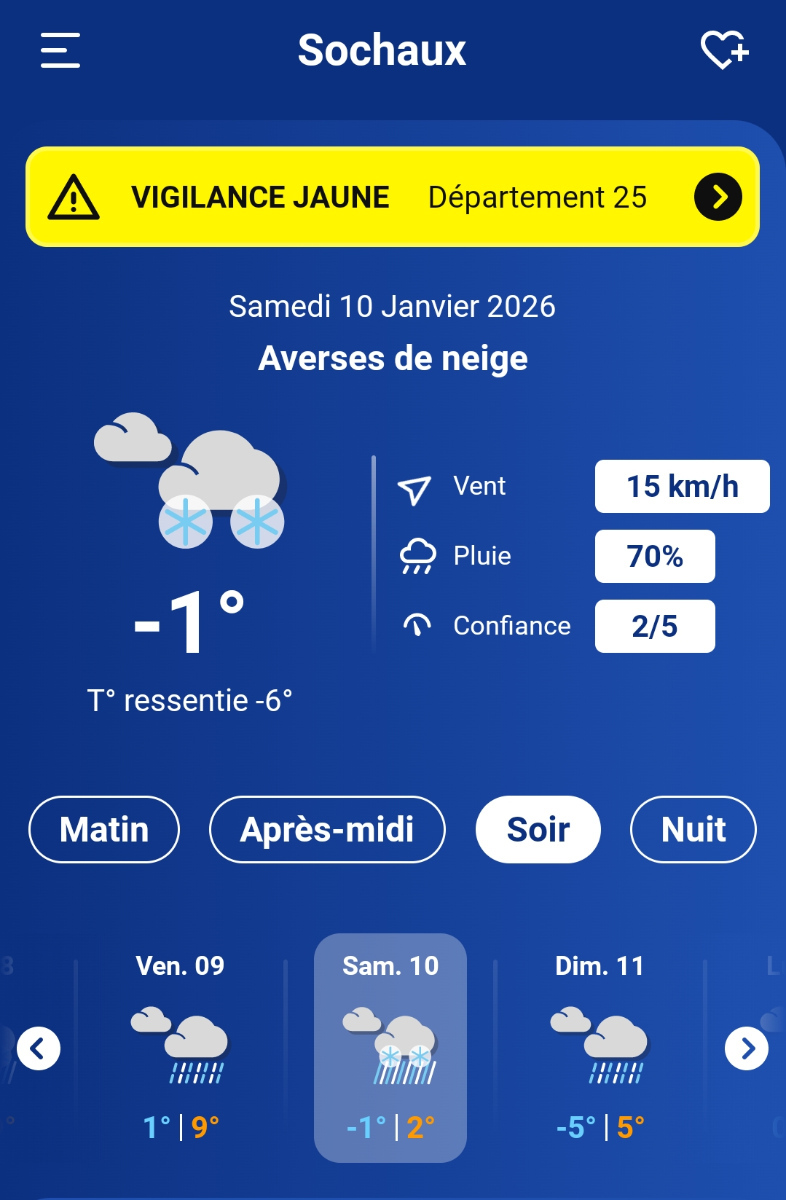786x1200 pixels.
Task: Select the Après-midi period
Action: pos(327,829)
